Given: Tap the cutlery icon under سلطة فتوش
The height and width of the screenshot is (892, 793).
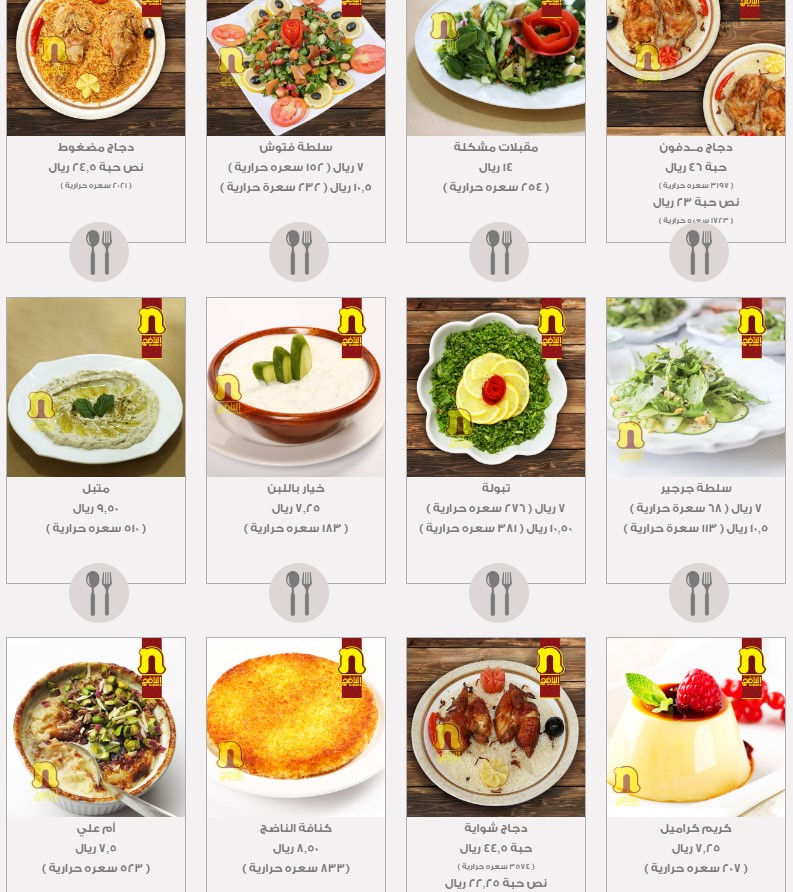Looking at the screenshot, I should click(299, 252).
